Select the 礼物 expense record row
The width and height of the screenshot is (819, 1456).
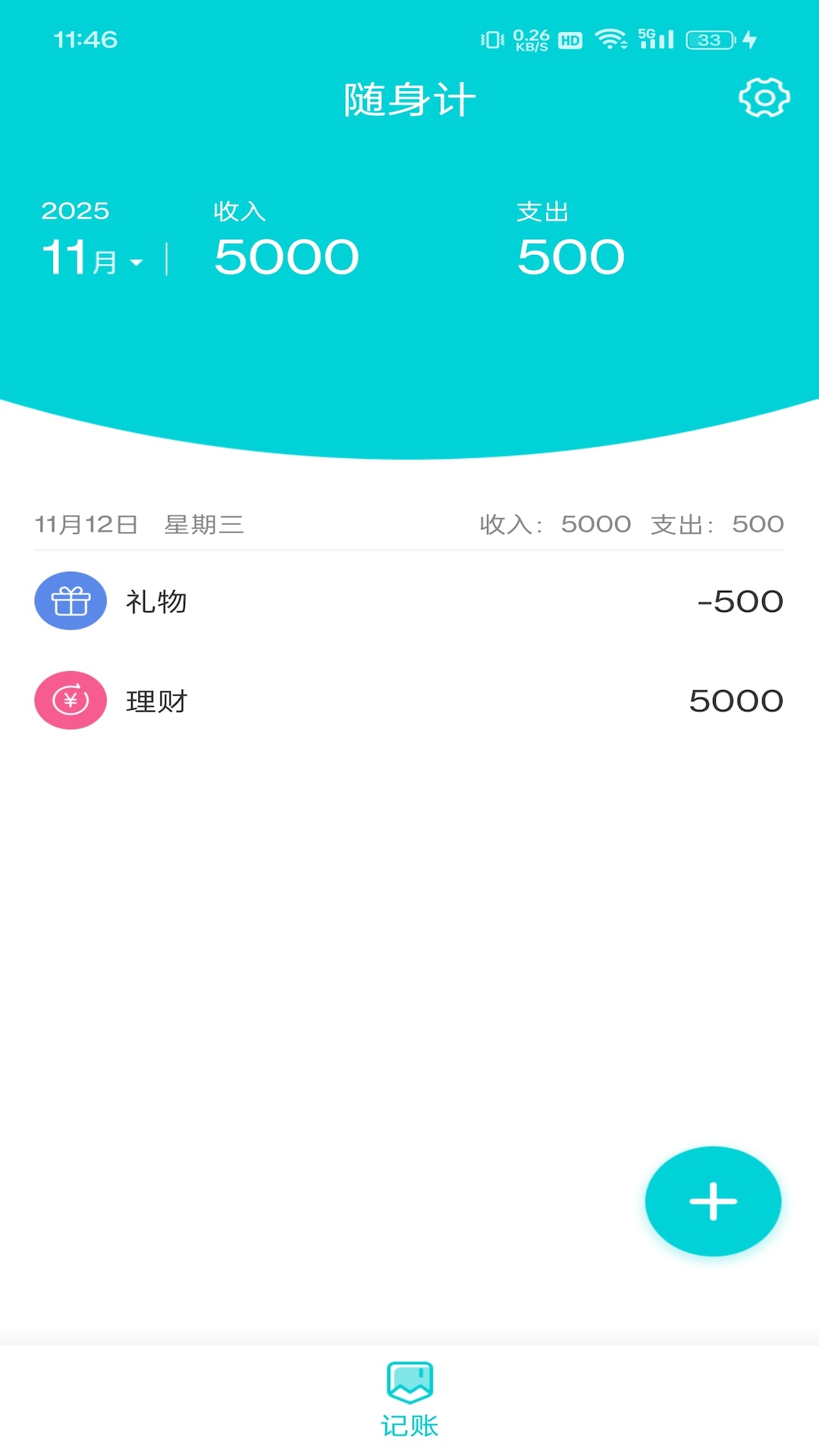point(409,602)
